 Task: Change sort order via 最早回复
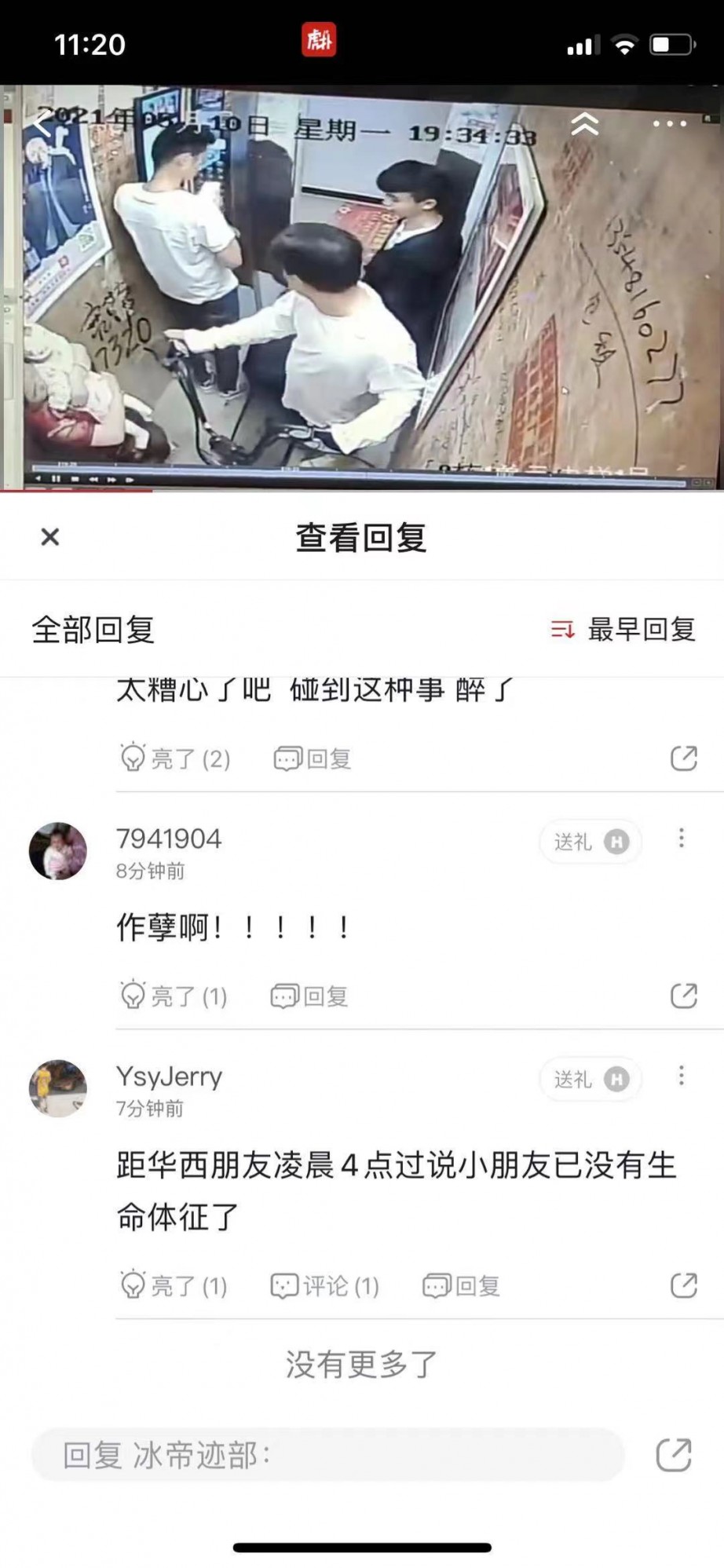click(x=623, y=629)
